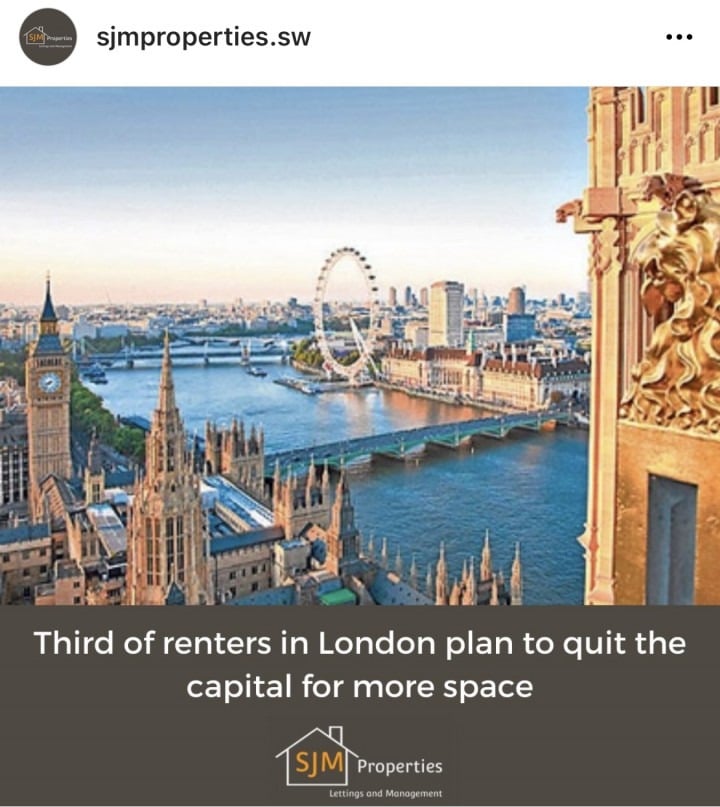Open the sjmproperties.sw username link

[x=204, y=38]
